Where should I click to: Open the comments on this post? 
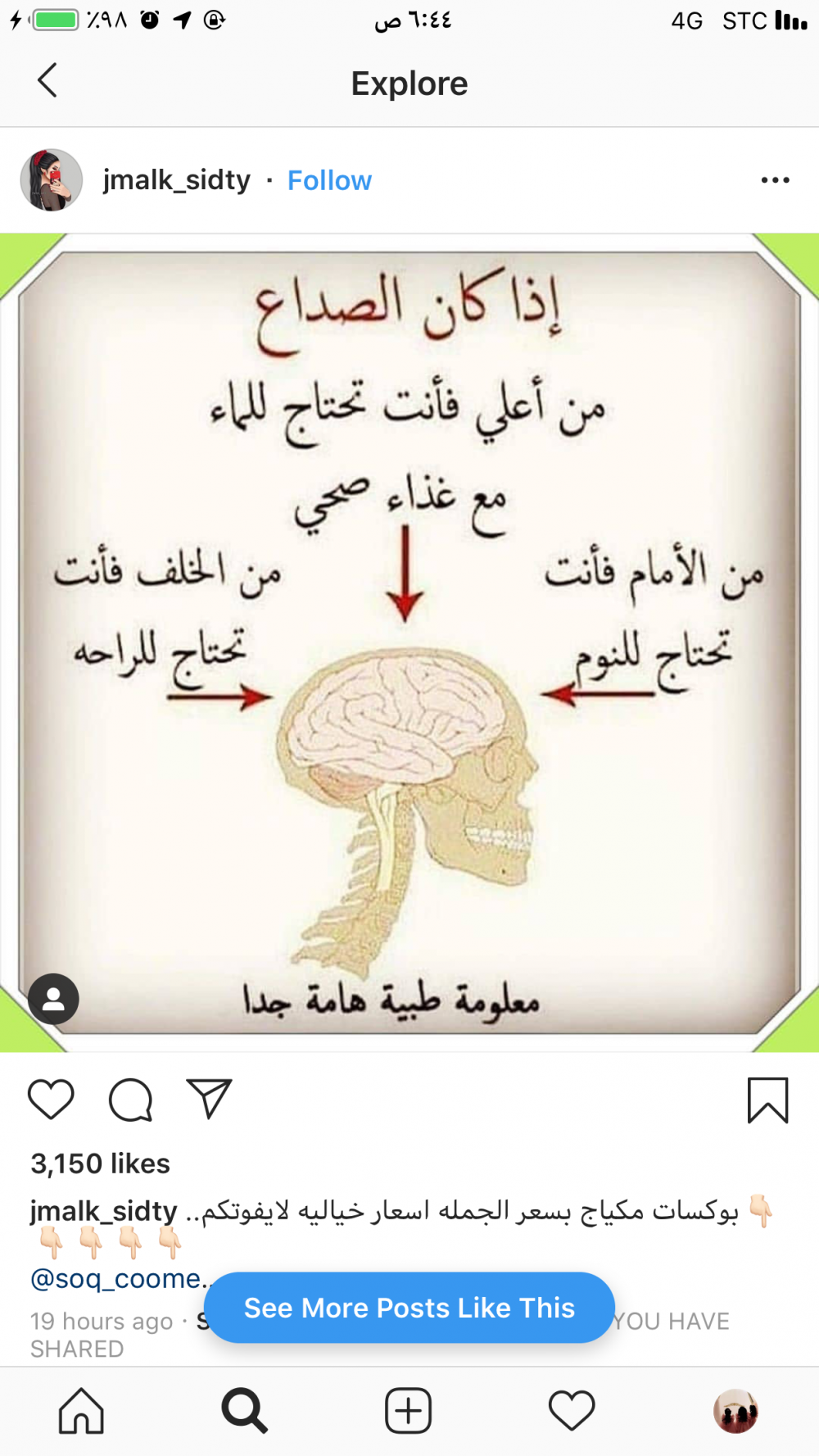(x=131, y=1100)
